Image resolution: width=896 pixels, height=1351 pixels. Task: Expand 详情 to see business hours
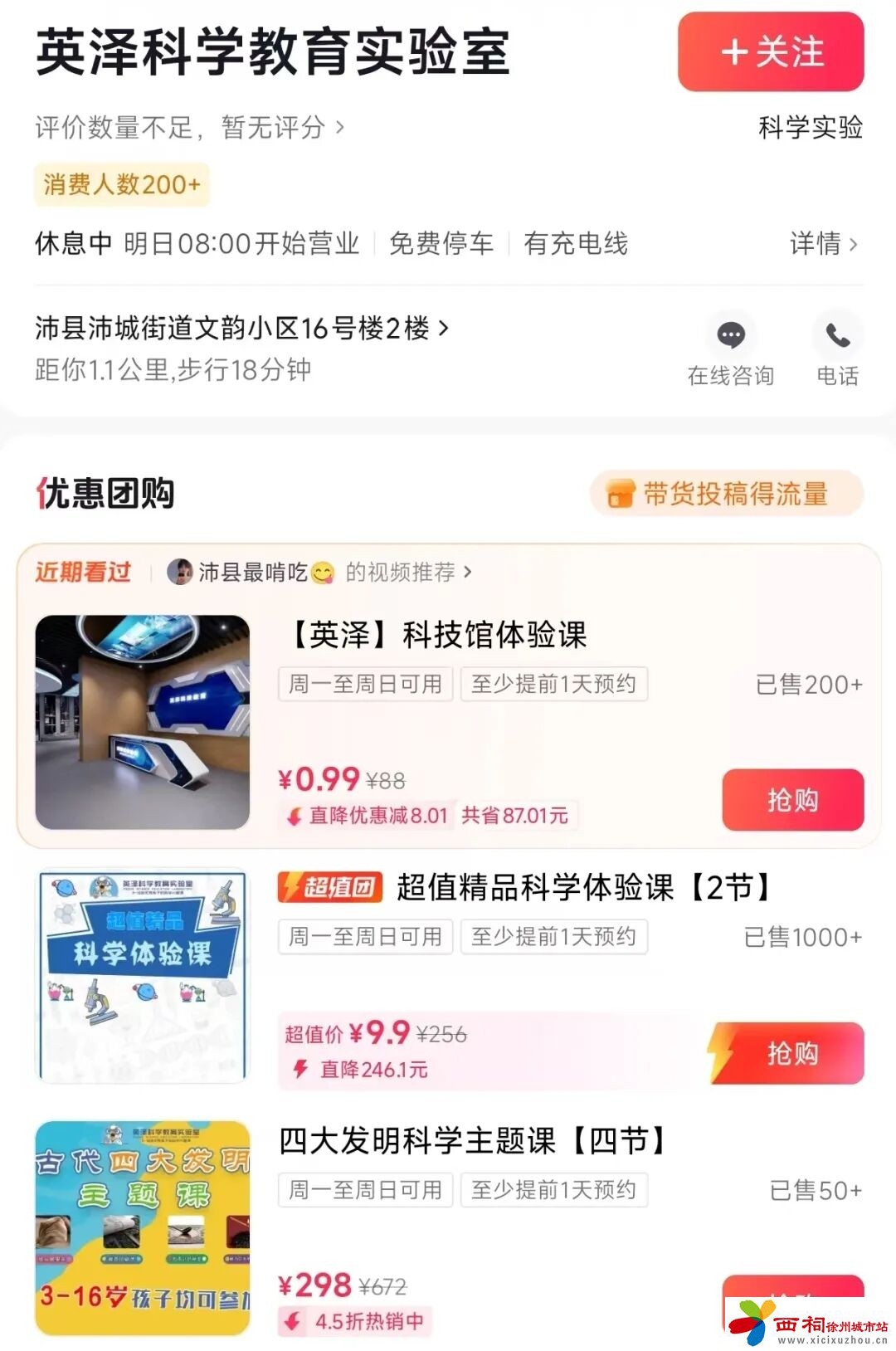817,245
